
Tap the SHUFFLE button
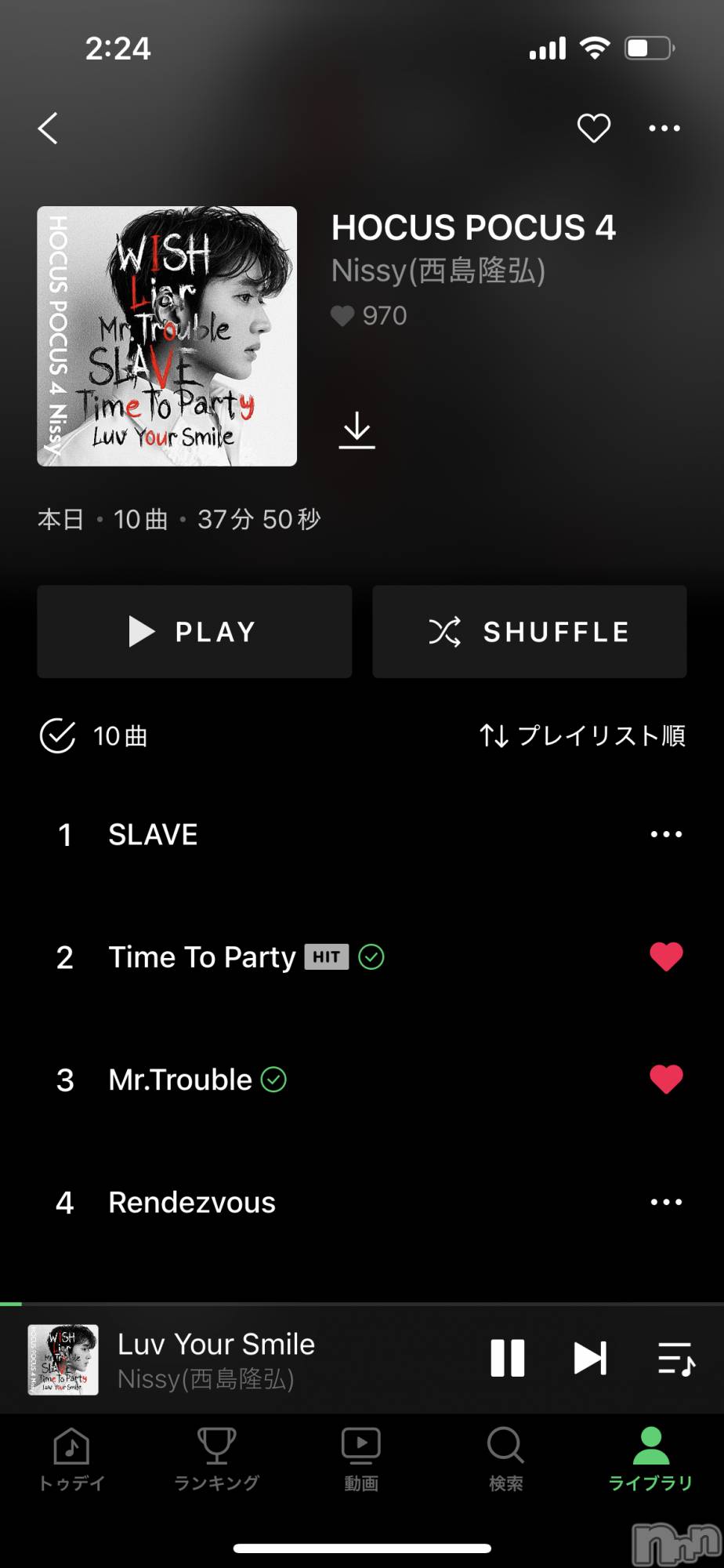coord(530,631)
